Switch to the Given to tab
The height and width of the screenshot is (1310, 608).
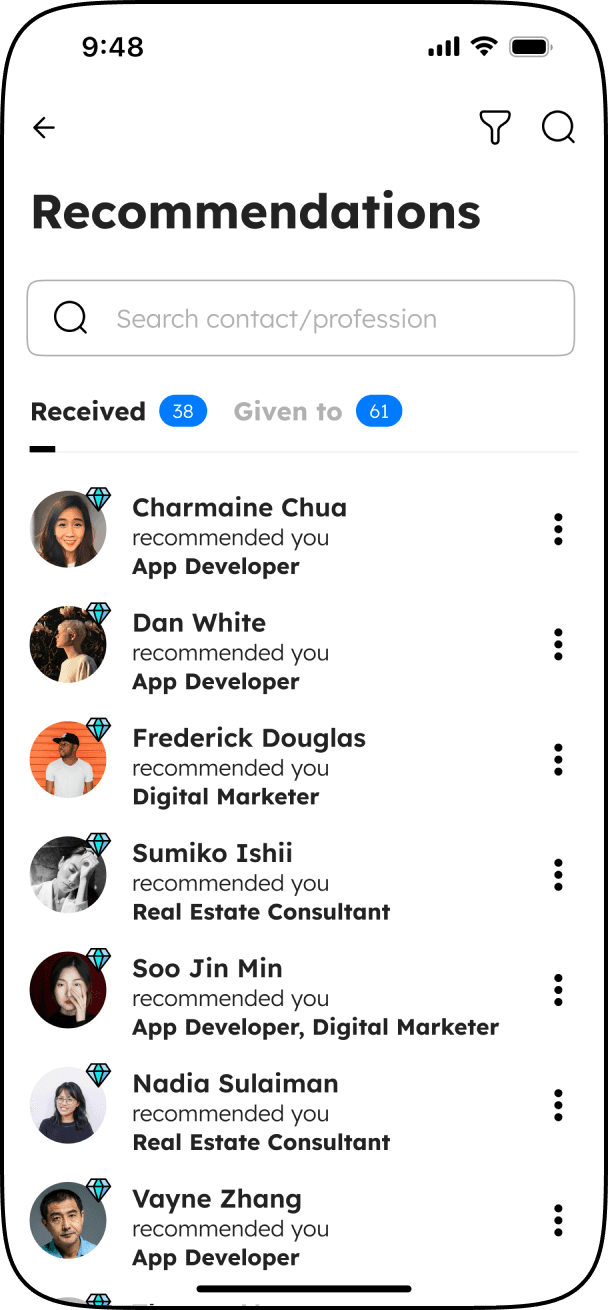coord(288,412)
